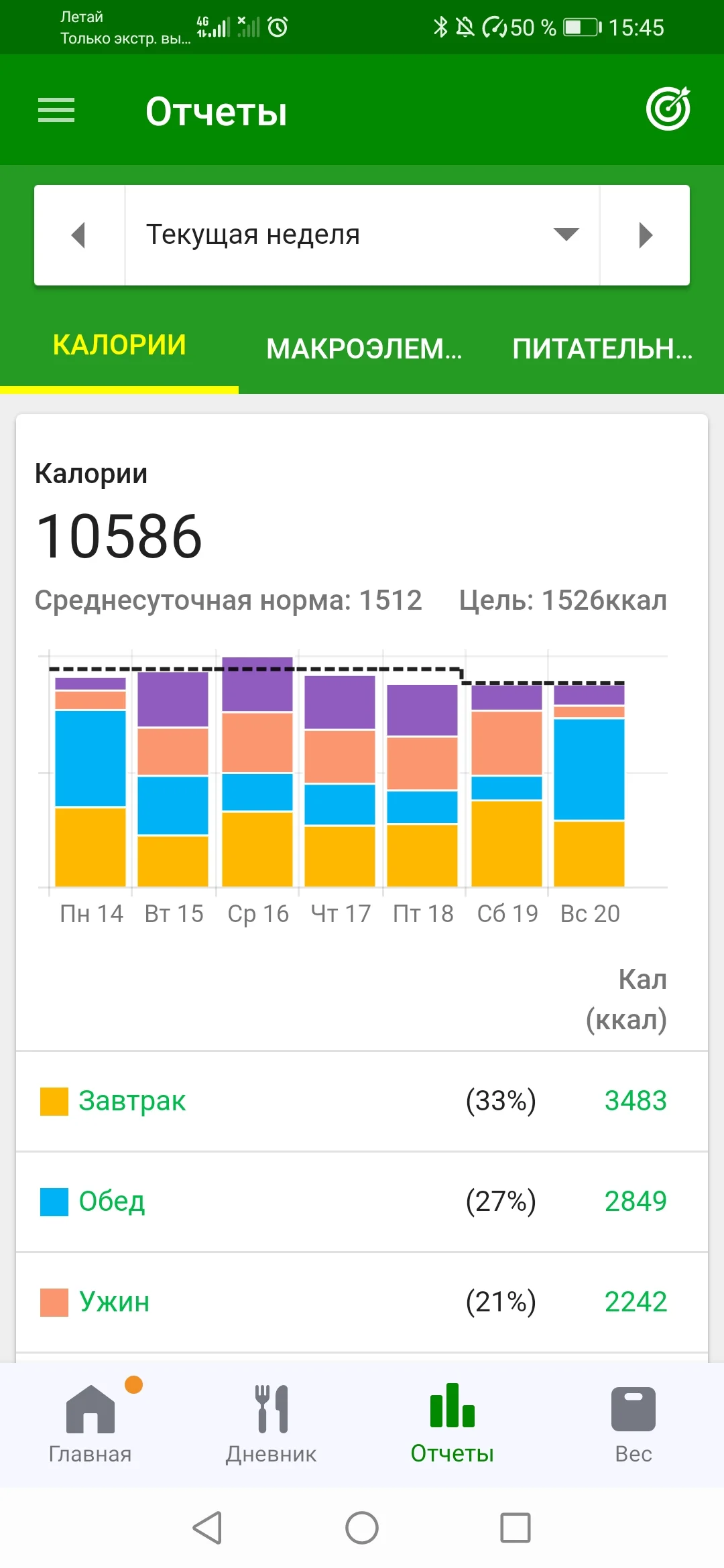Open the Обед 2849 calories row
The image size is (724, 1568).
tap(362, 1201)
